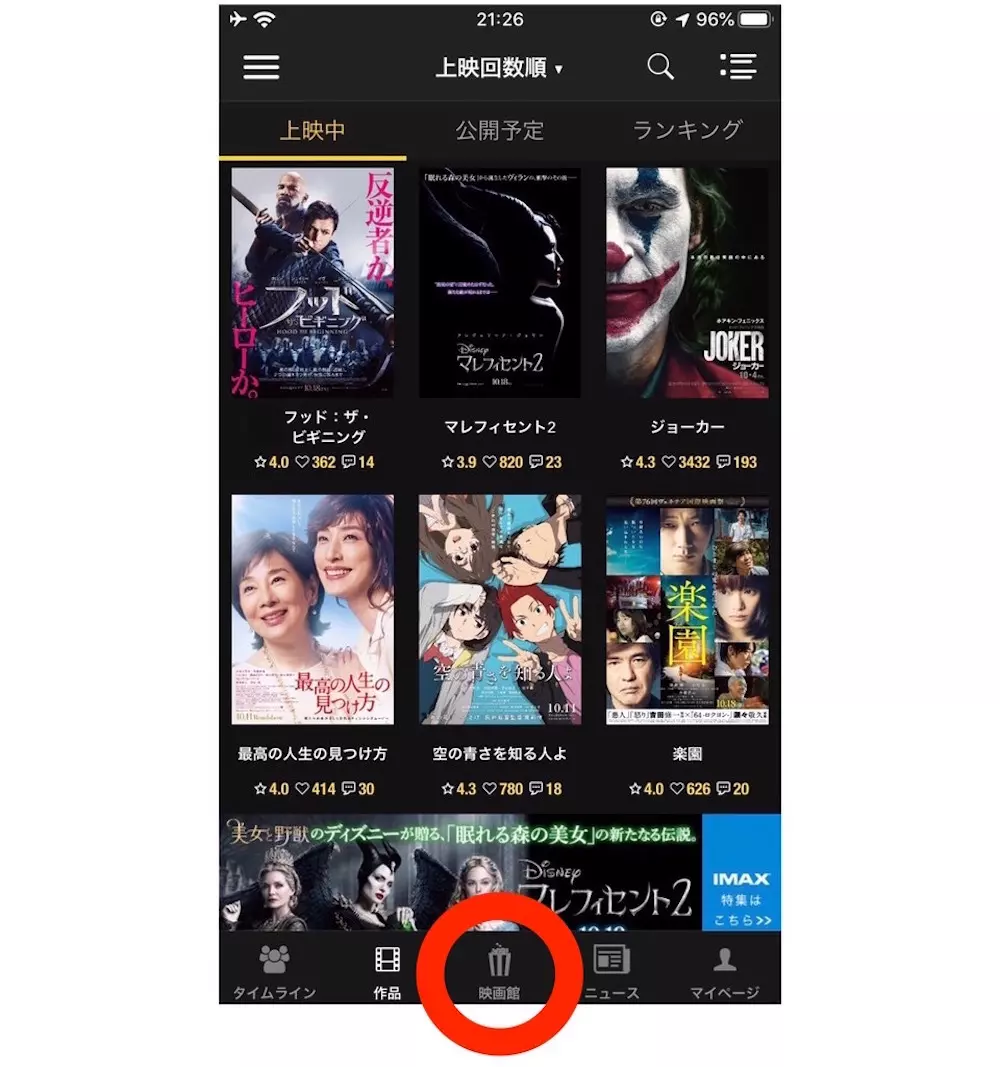The image size is (1000, 1067).
Task: Switch to the ニュース tab
Action: click(612, 972)
